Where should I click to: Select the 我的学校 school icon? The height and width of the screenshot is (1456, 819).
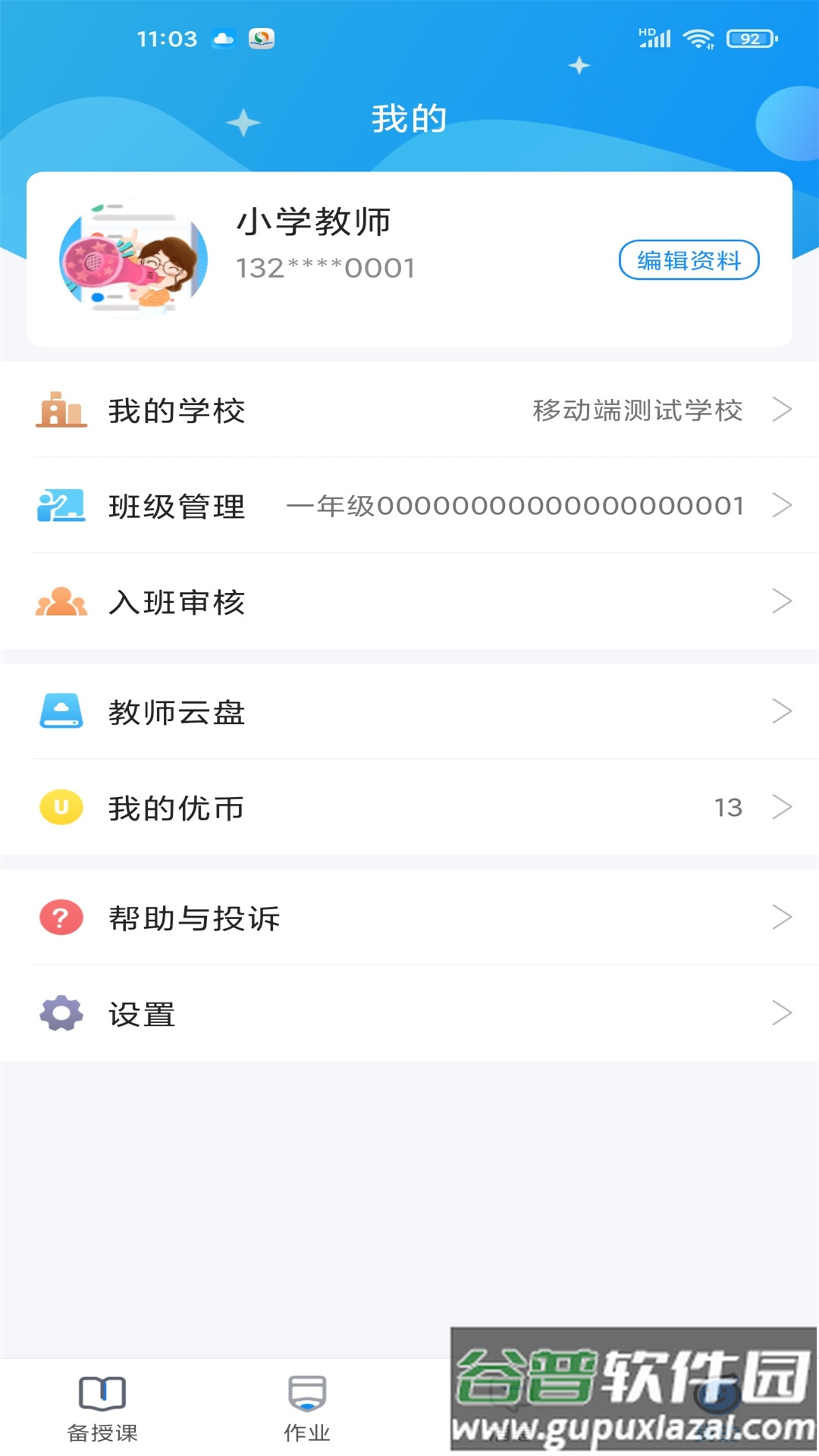[x=61, y=410]
